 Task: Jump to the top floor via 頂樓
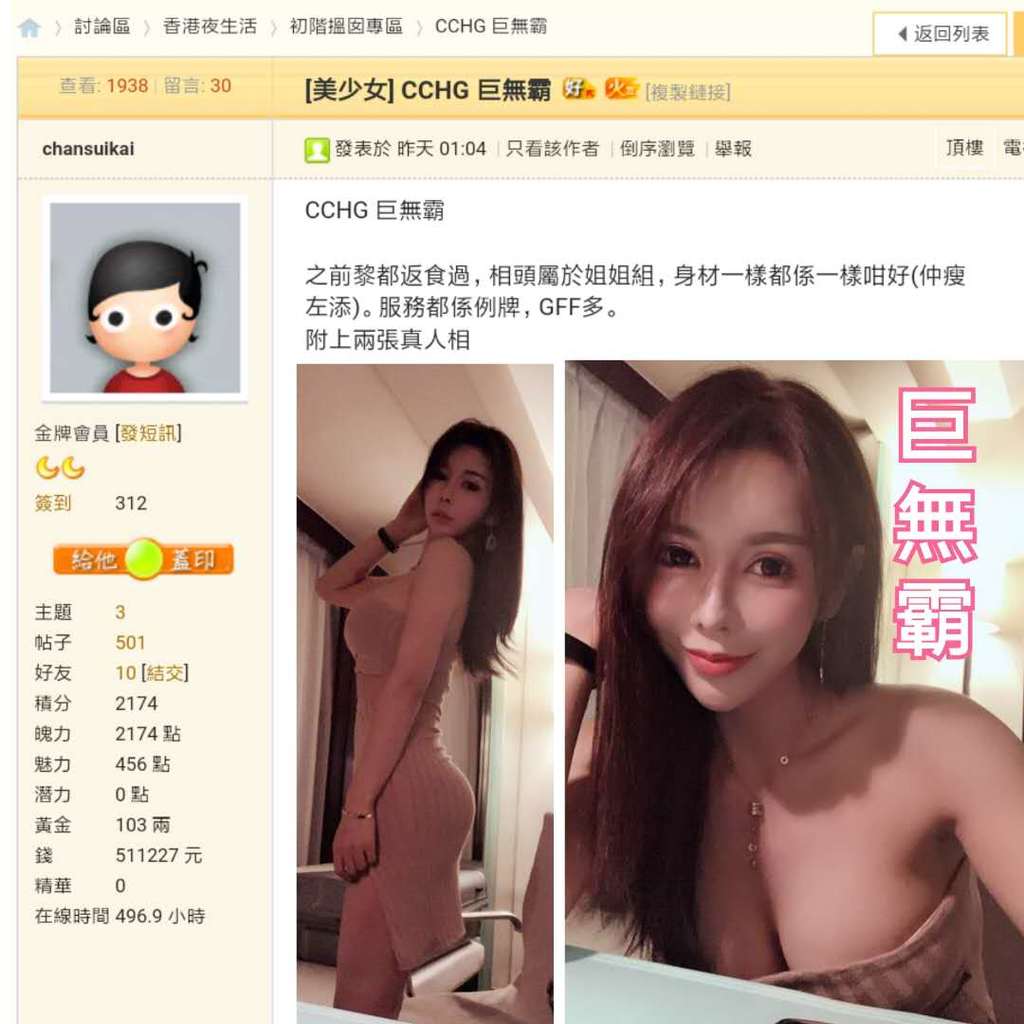click(x=965, y=148)
